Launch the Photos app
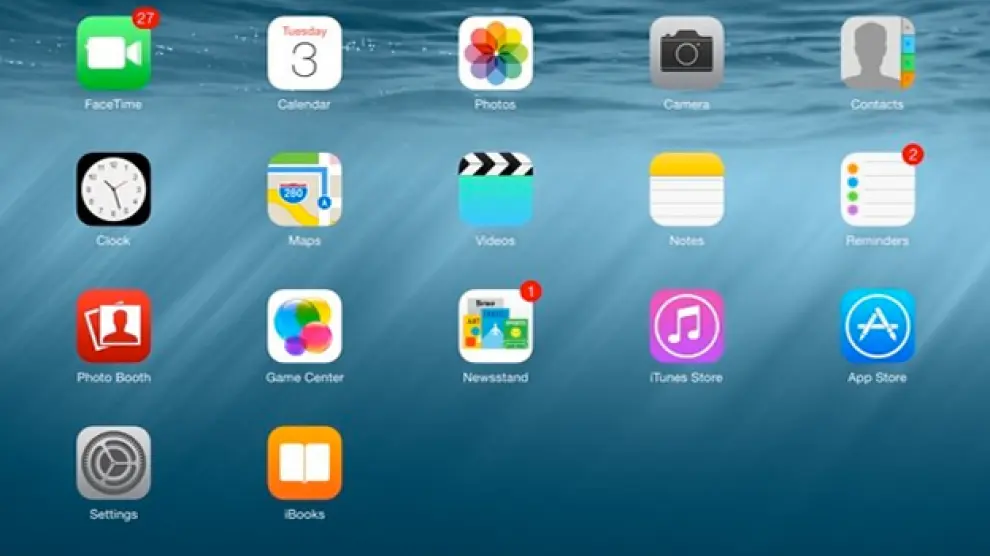 495,54
